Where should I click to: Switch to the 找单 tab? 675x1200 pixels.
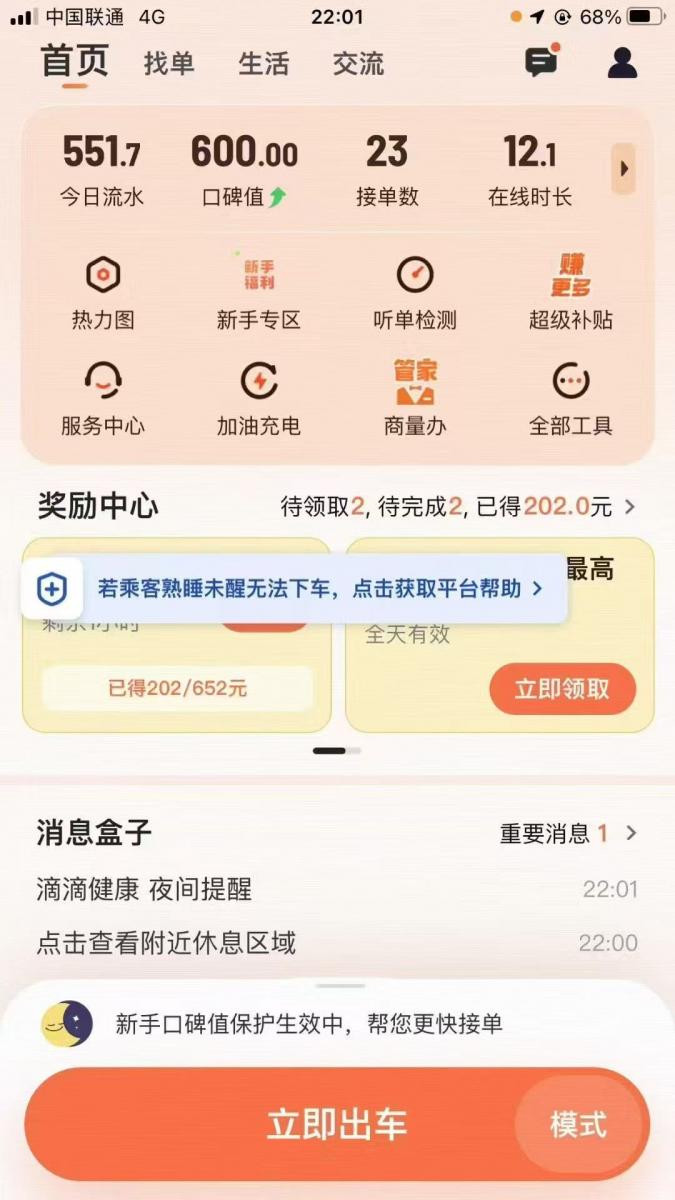click(x=169, y=64)
